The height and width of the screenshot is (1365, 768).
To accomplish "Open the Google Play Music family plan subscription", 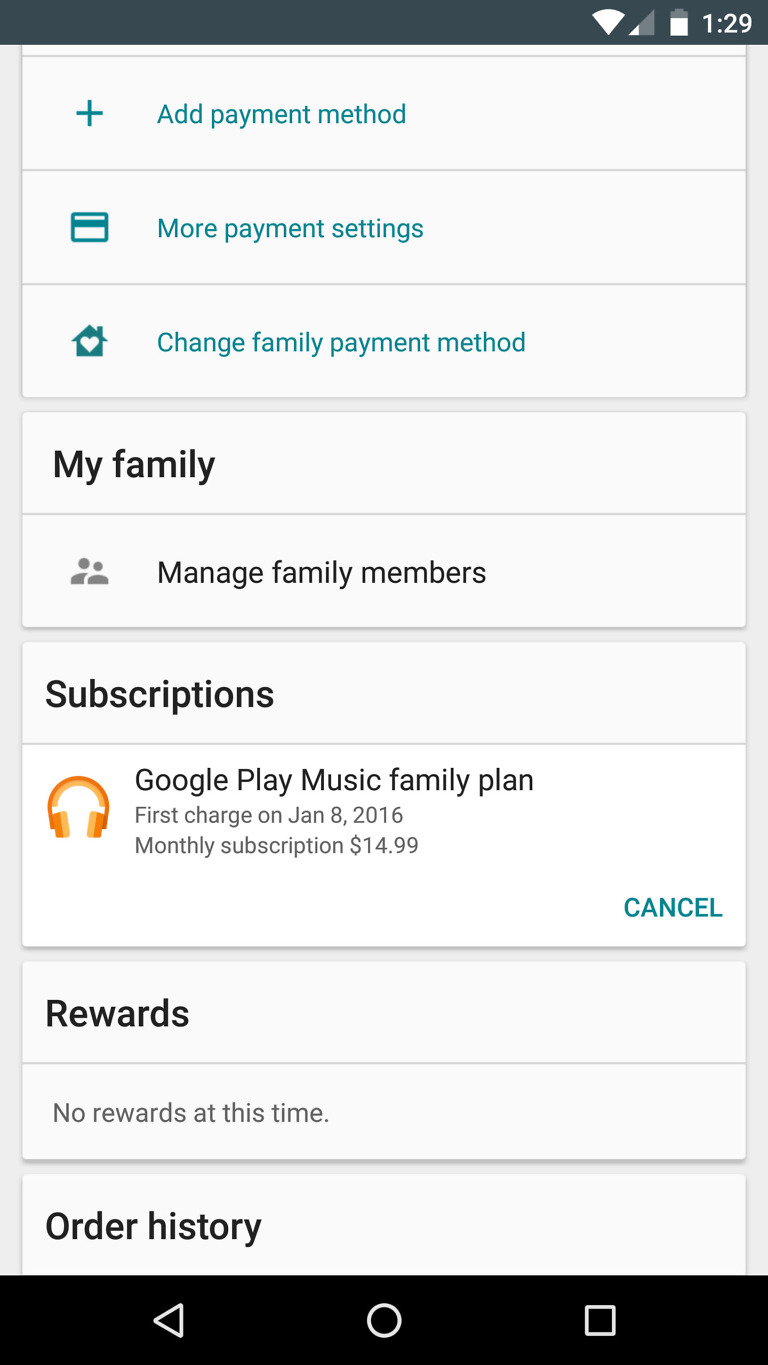I will pos(334,781).
